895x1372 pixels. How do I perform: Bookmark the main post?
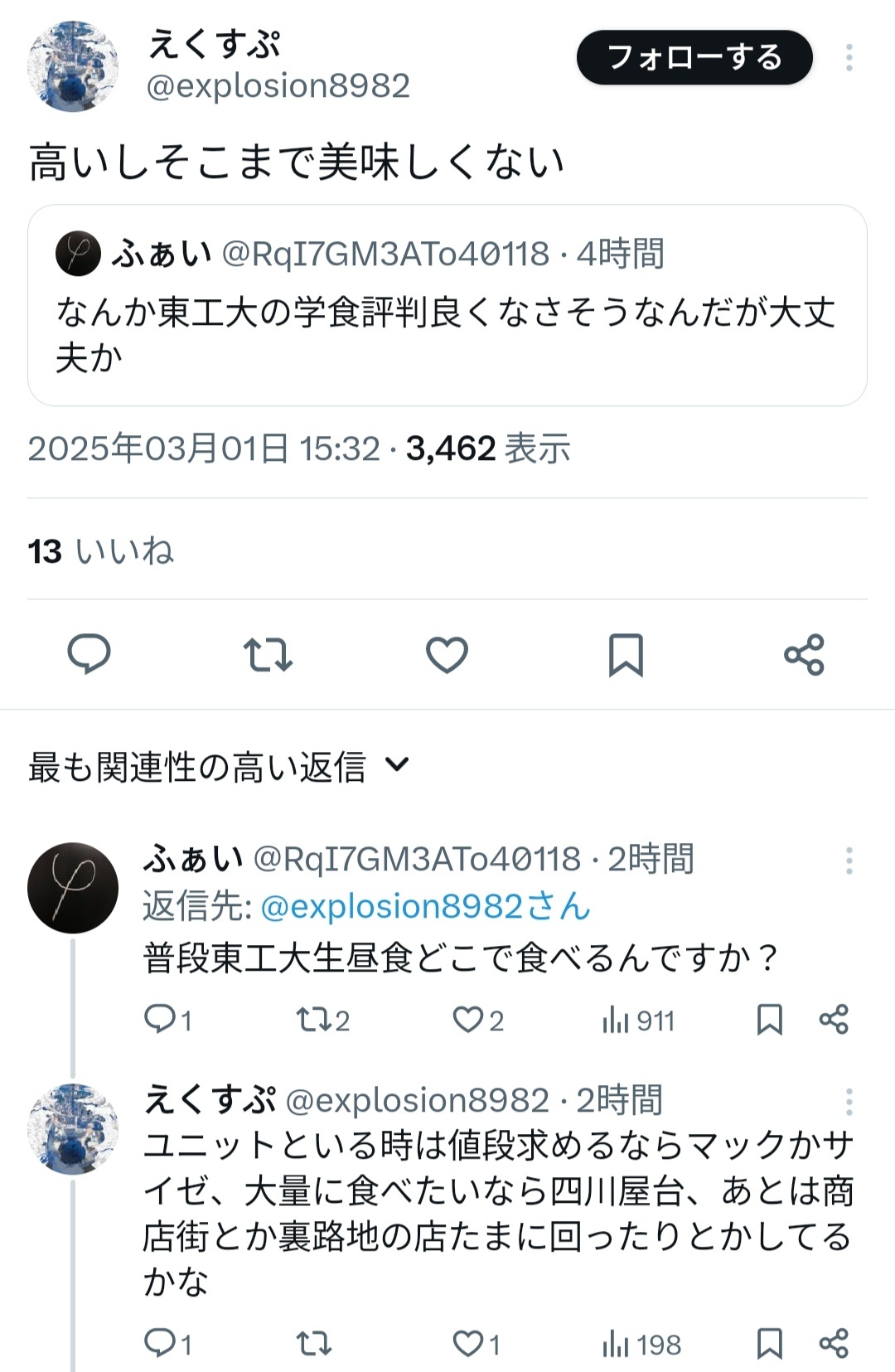(626, 654)
